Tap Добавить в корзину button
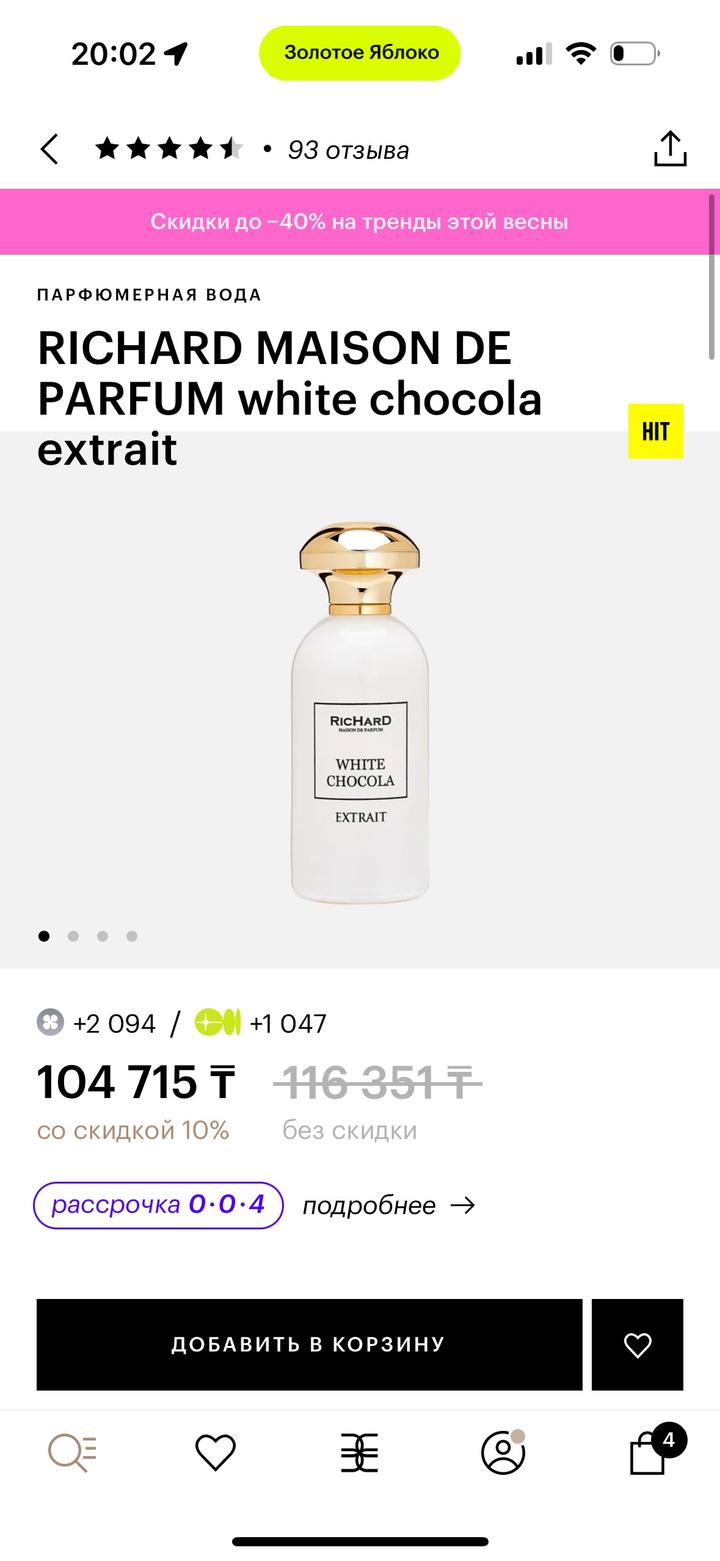Screen dimensions: 720x1561 pos(309,1344)
